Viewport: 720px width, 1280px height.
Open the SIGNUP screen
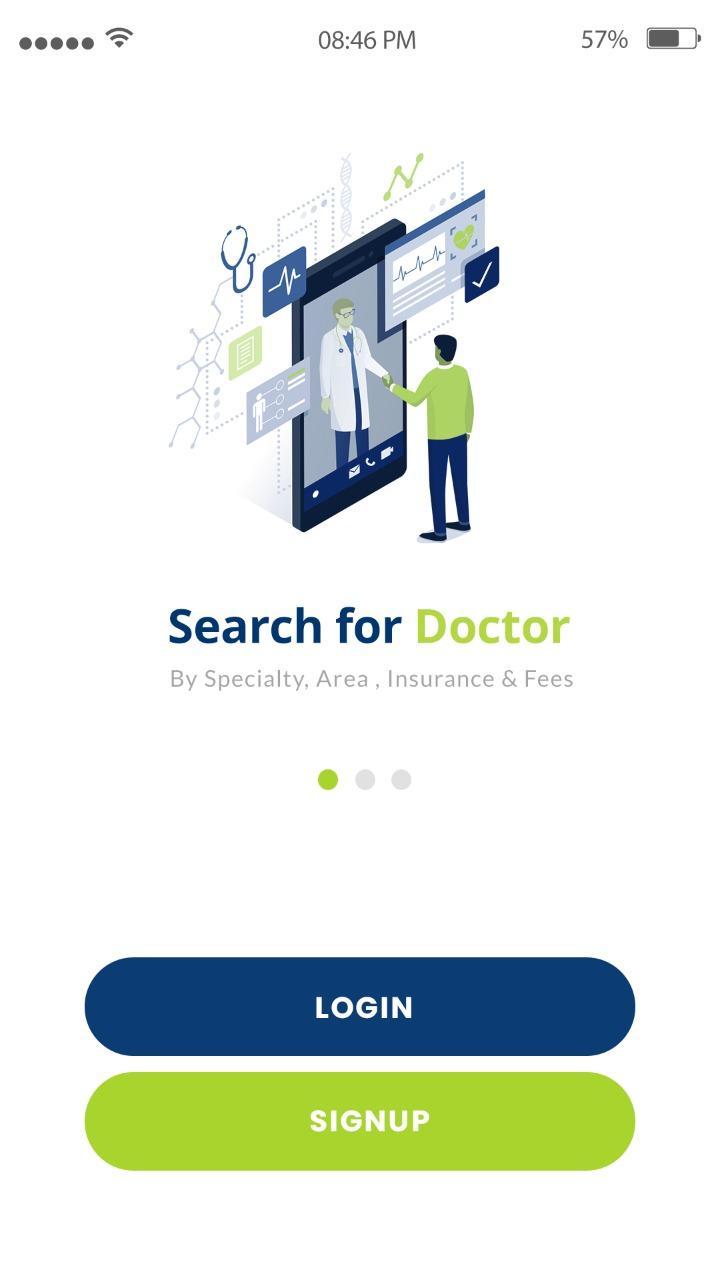point(360,1121)
